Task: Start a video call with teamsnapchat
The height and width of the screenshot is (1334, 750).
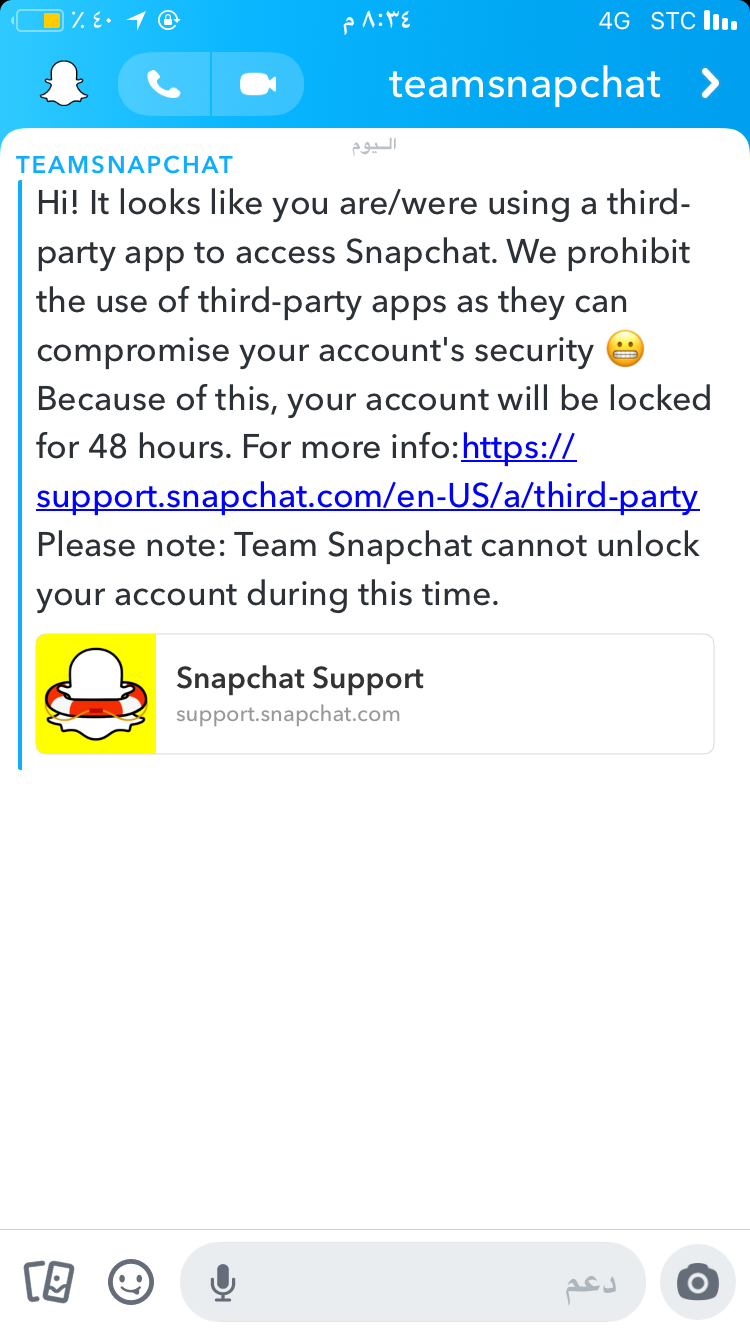Action: 258,84
